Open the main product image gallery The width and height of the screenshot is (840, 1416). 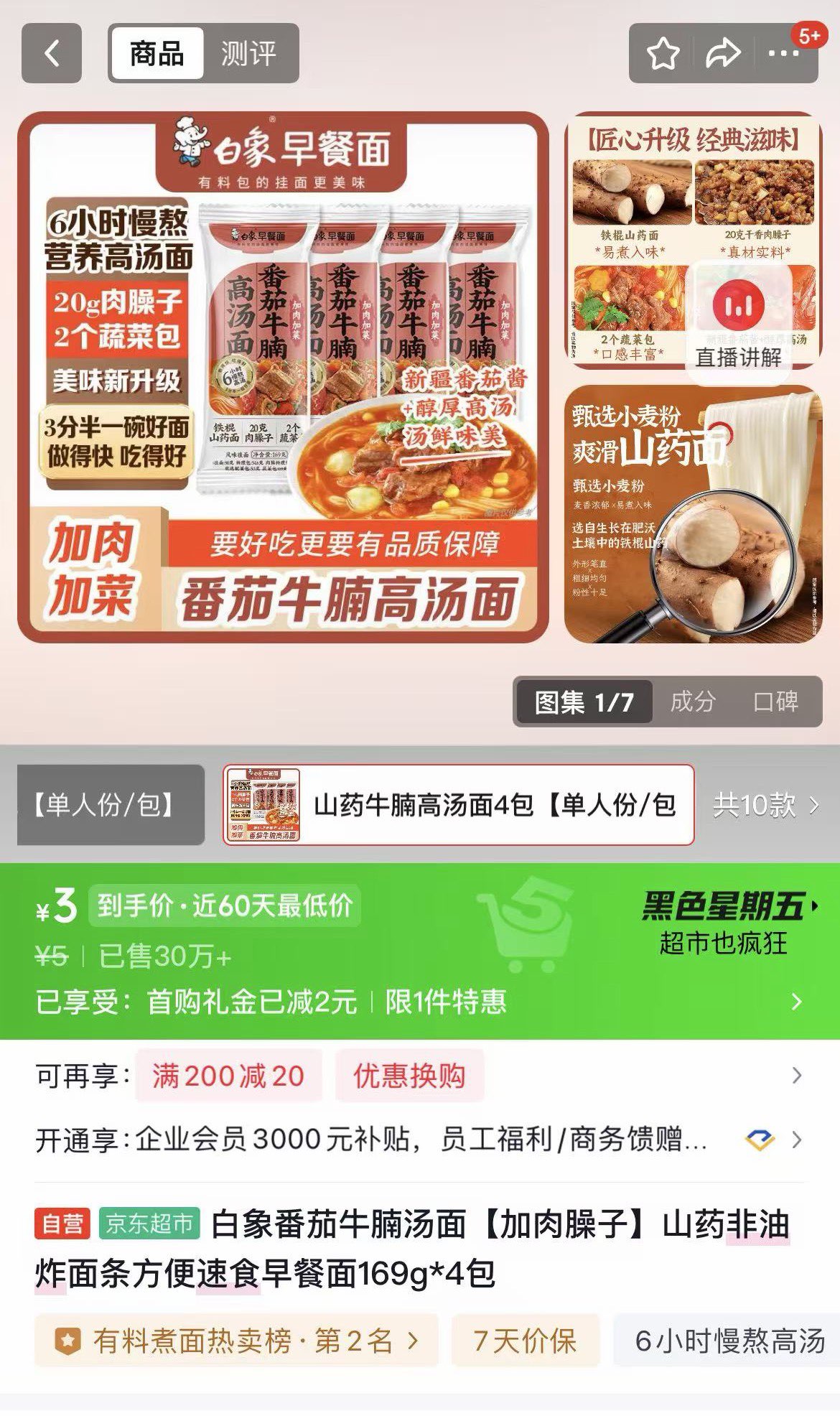coord(283,376)
